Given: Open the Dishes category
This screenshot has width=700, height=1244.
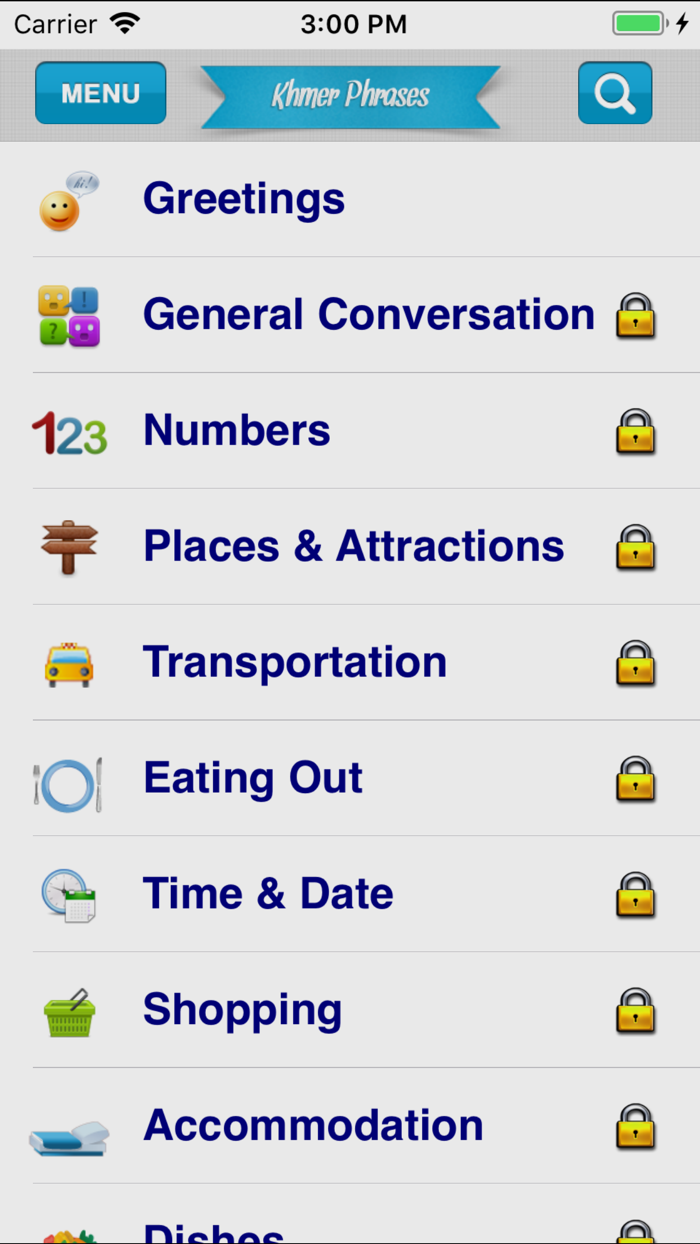Looking at the screenshot, I should 350,1216.
